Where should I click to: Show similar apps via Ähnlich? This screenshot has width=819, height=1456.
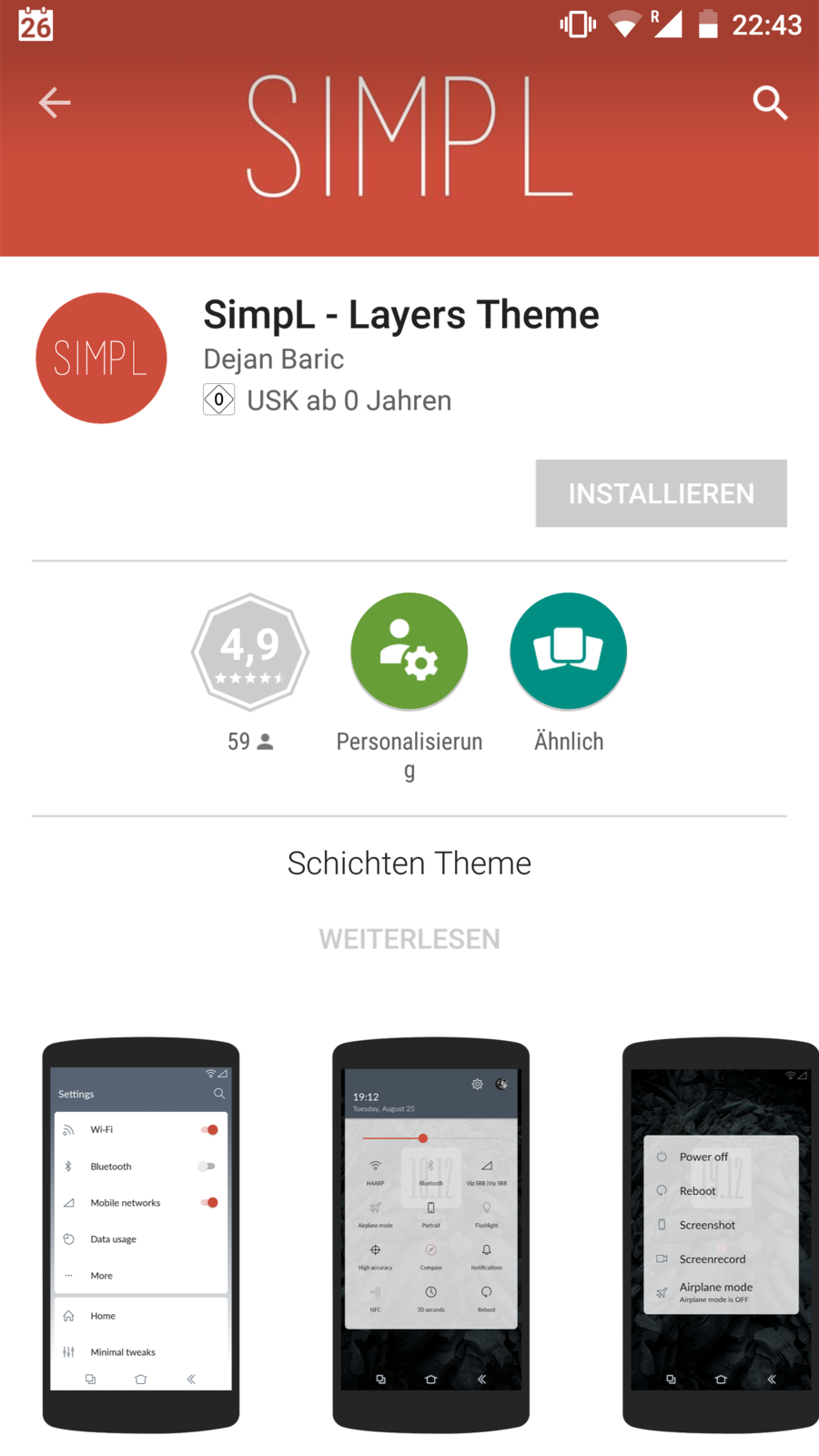point(569,652)
